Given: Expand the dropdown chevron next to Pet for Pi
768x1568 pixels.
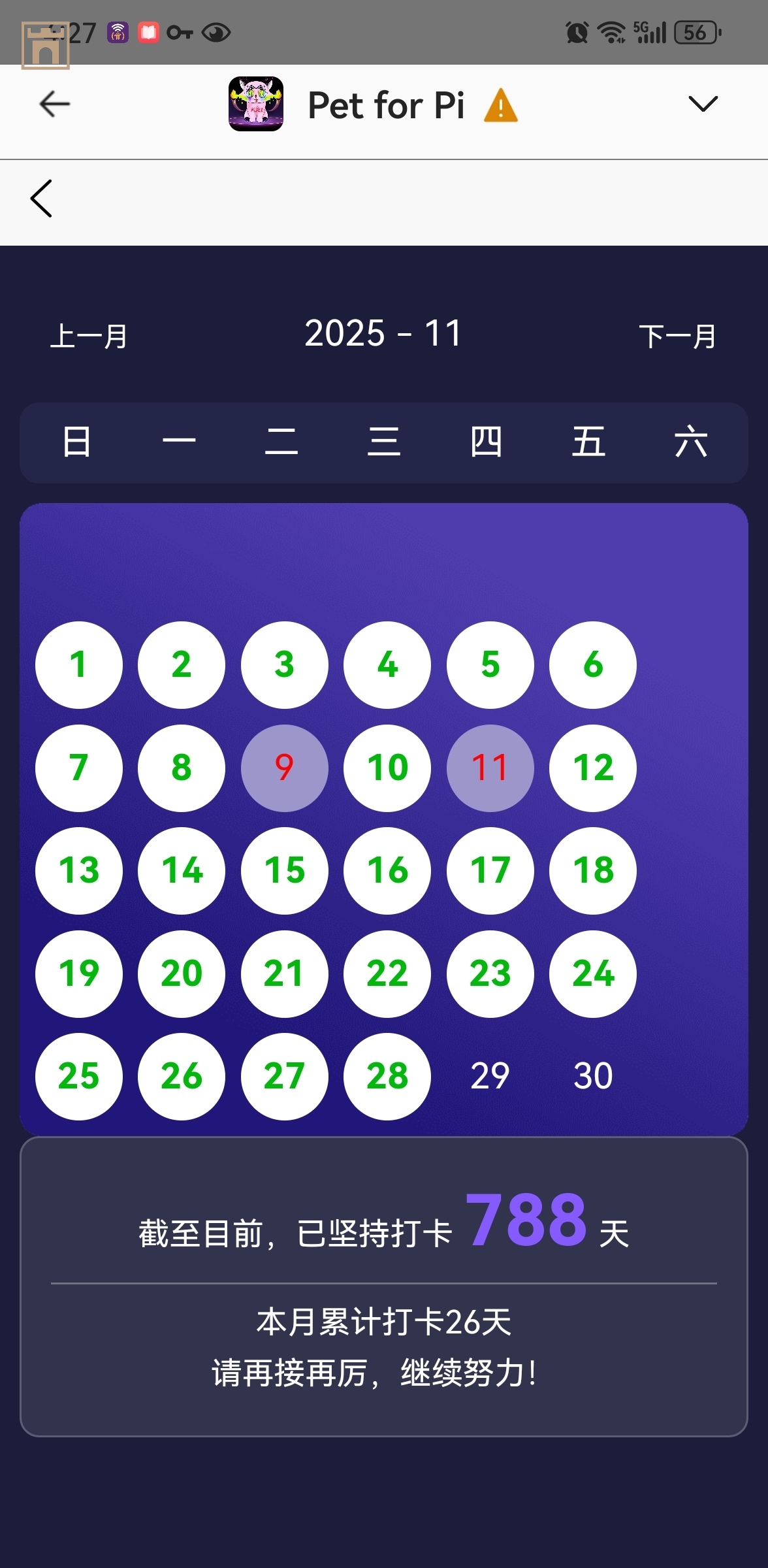Looking at the screenshot, I should pyautogui.click(x=703, y=104).
